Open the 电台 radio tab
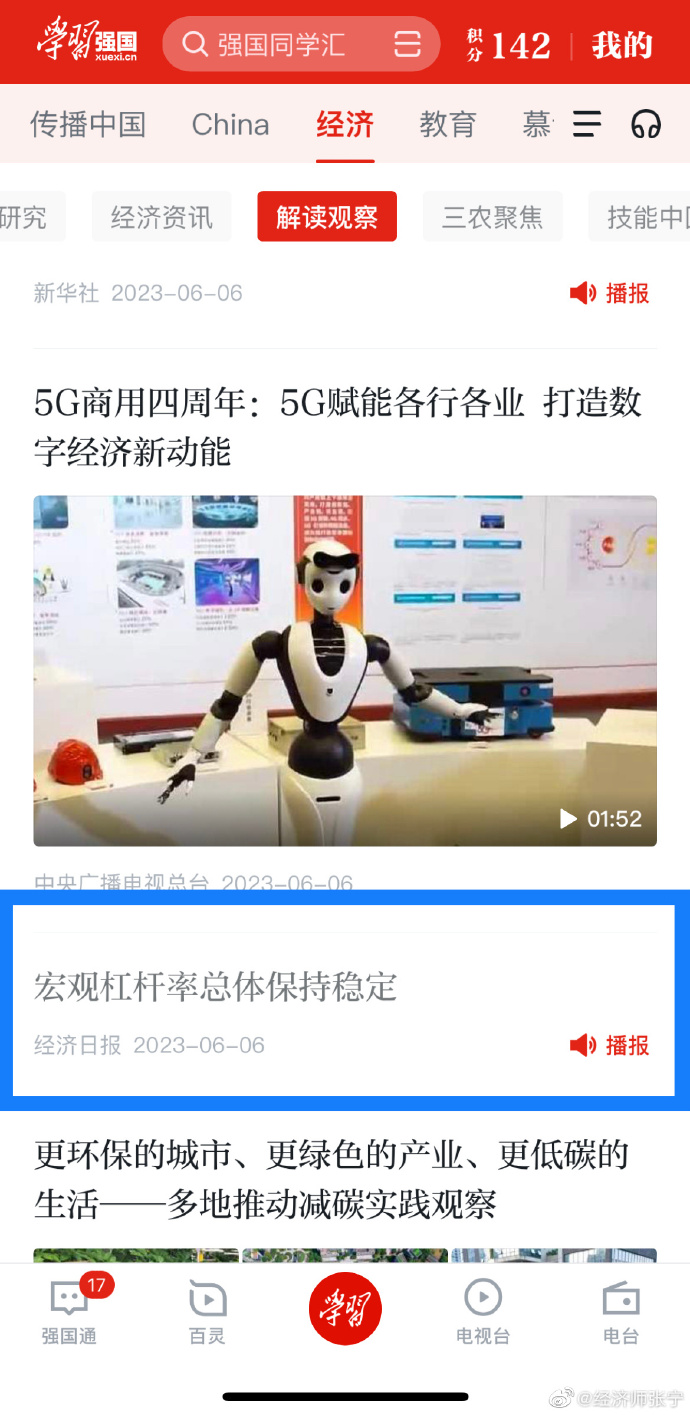690x1415 pixels. click(x=620, y=1312)
